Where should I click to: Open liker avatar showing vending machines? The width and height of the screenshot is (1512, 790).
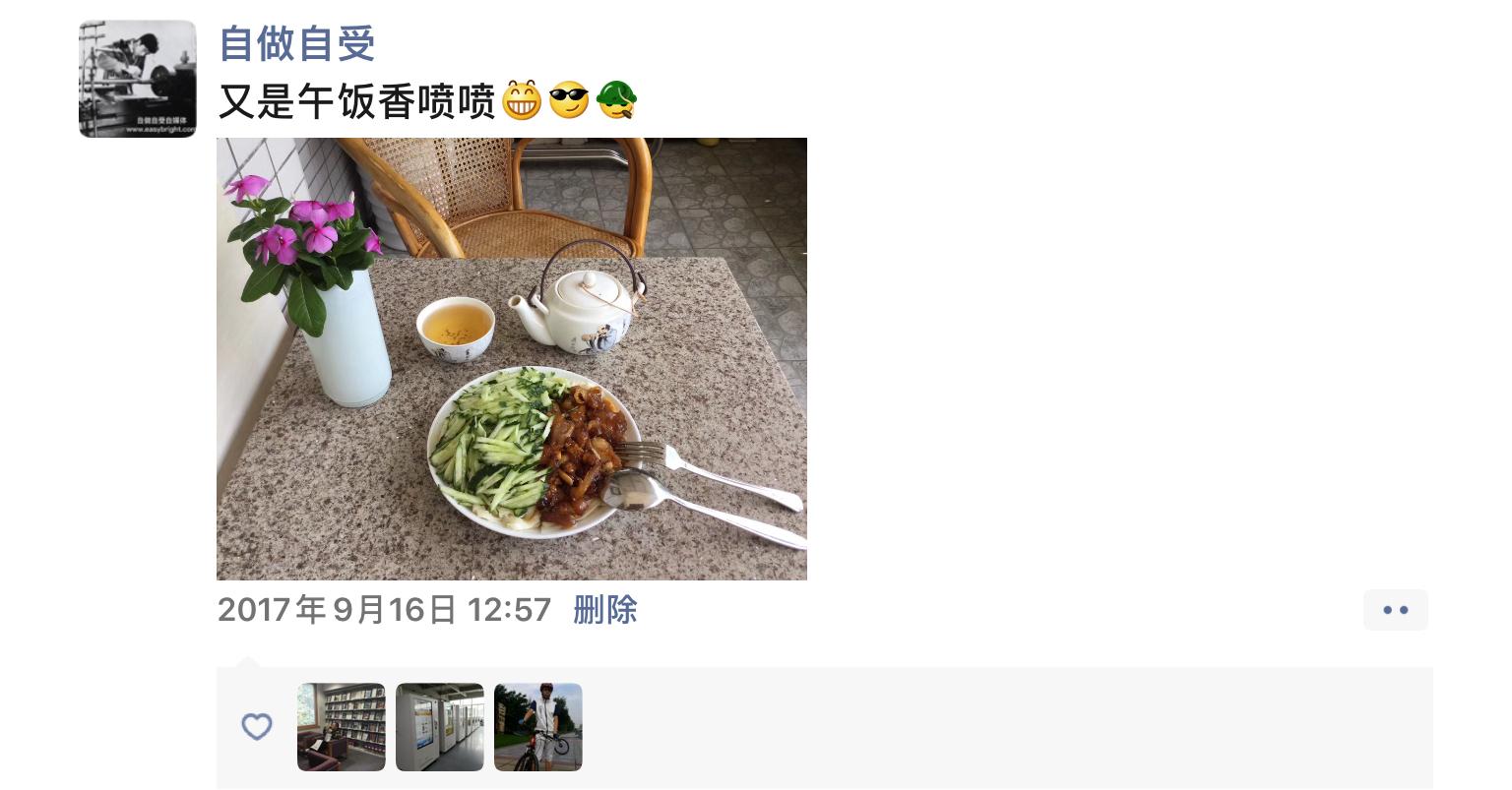pyautogui.click(x=439, y=727)
